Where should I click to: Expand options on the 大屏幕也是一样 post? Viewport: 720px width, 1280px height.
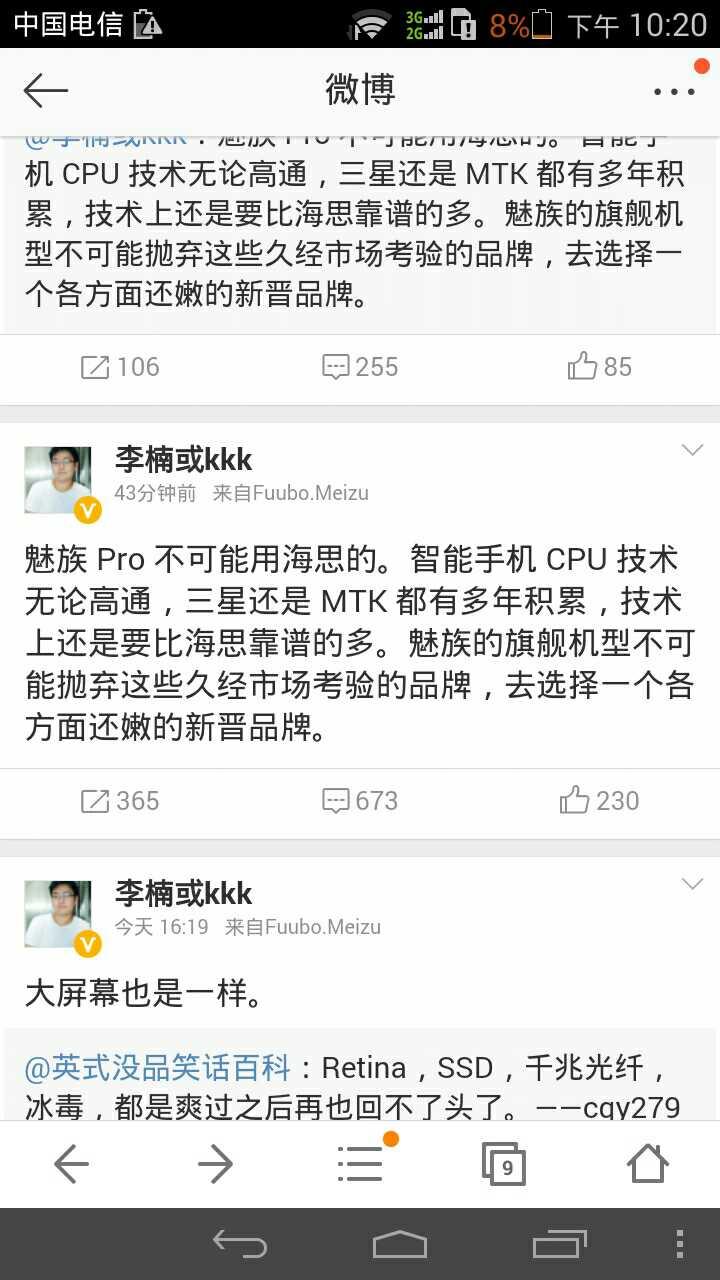[691, 883]
